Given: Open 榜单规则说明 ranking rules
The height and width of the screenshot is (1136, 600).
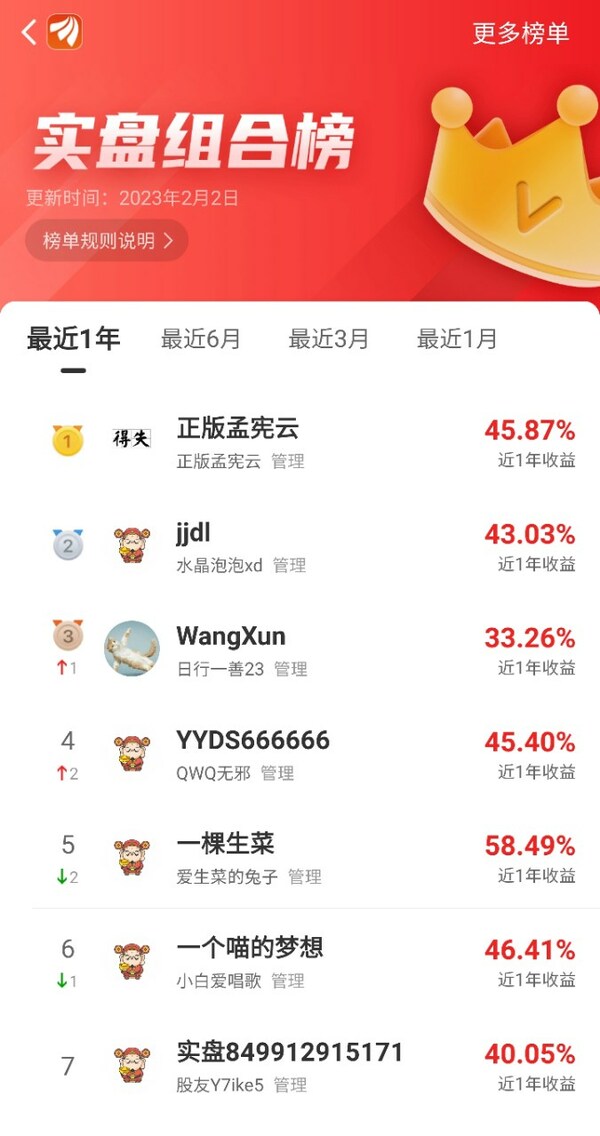Looking at the screenshot, I should coord(107,240).
